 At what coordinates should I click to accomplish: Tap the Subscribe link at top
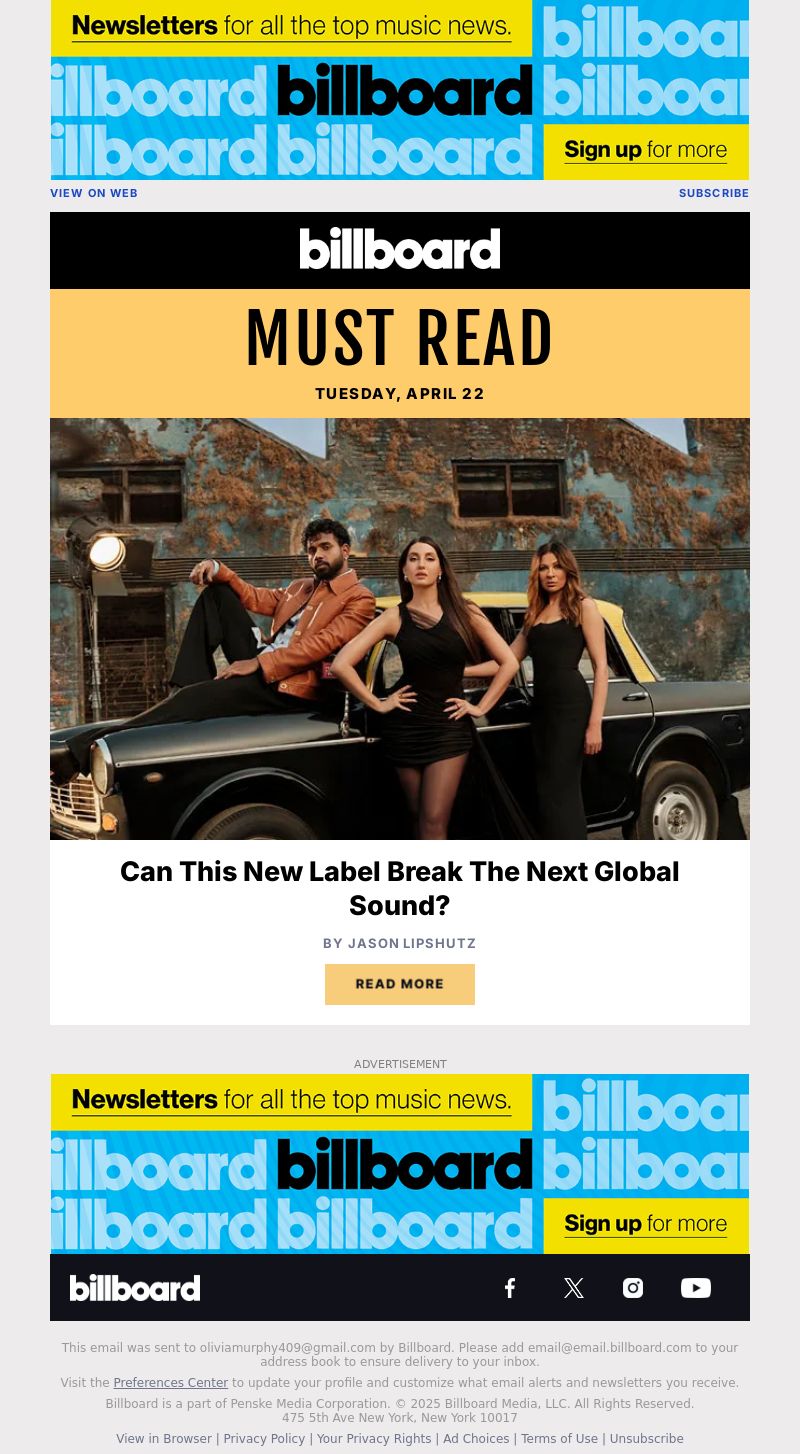[713, 193]
